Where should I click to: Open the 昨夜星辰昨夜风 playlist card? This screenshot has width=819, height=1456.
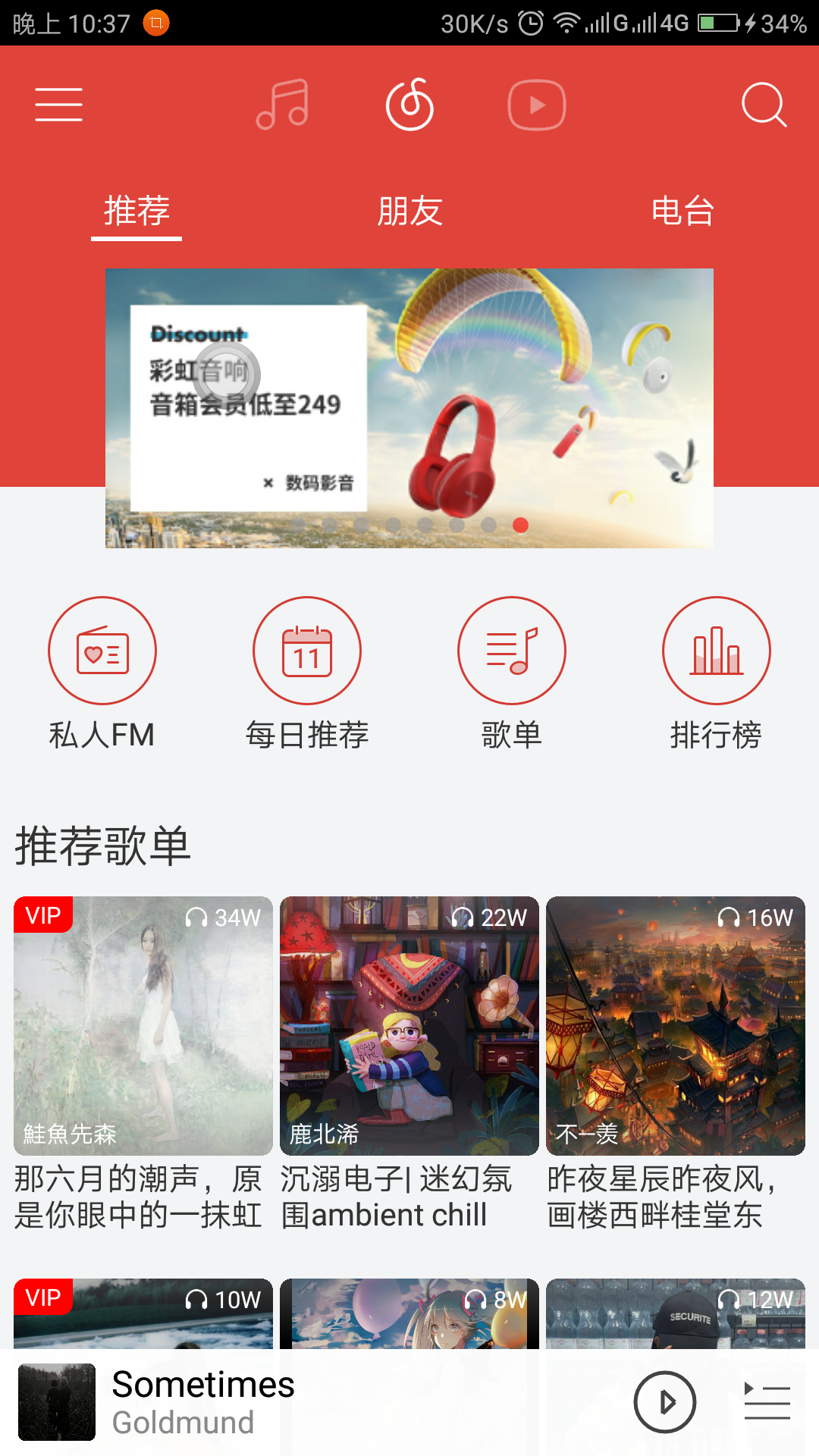tap(676, 1025)
